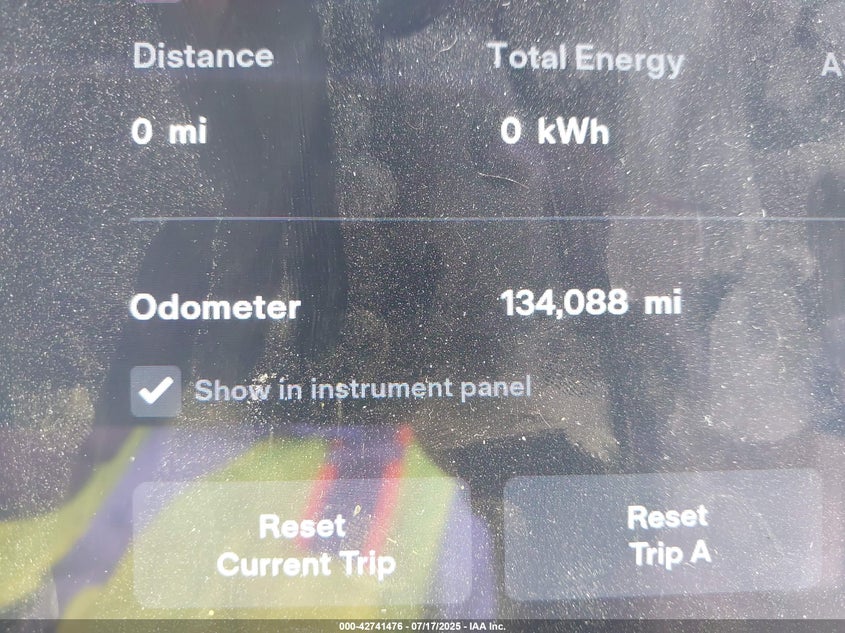Reset the current trip
The height and width of the screenshot is (633, 845).
tap(304, 545)
